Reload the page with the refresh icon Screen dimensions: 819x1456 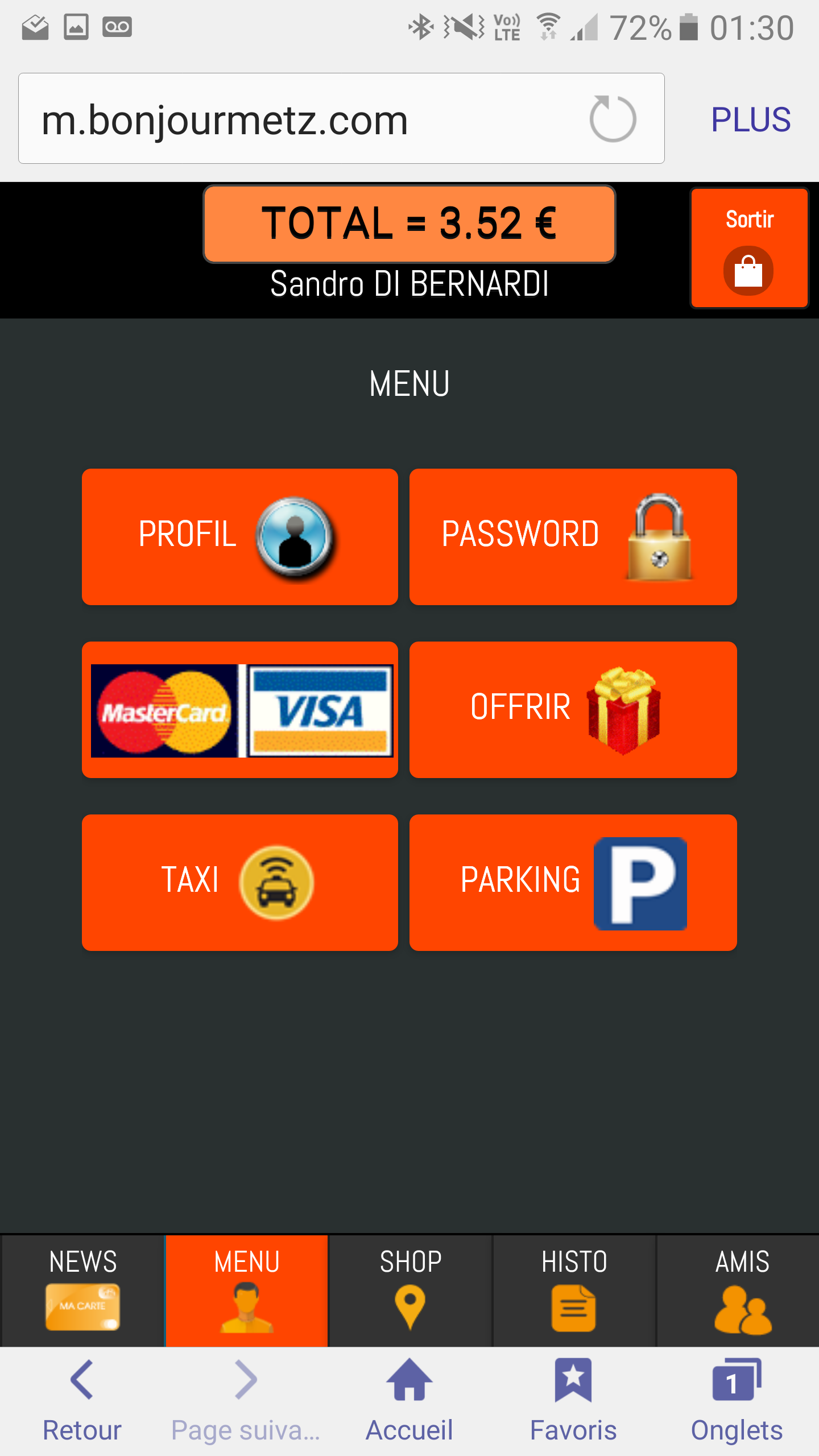click(x=613, y=119)
